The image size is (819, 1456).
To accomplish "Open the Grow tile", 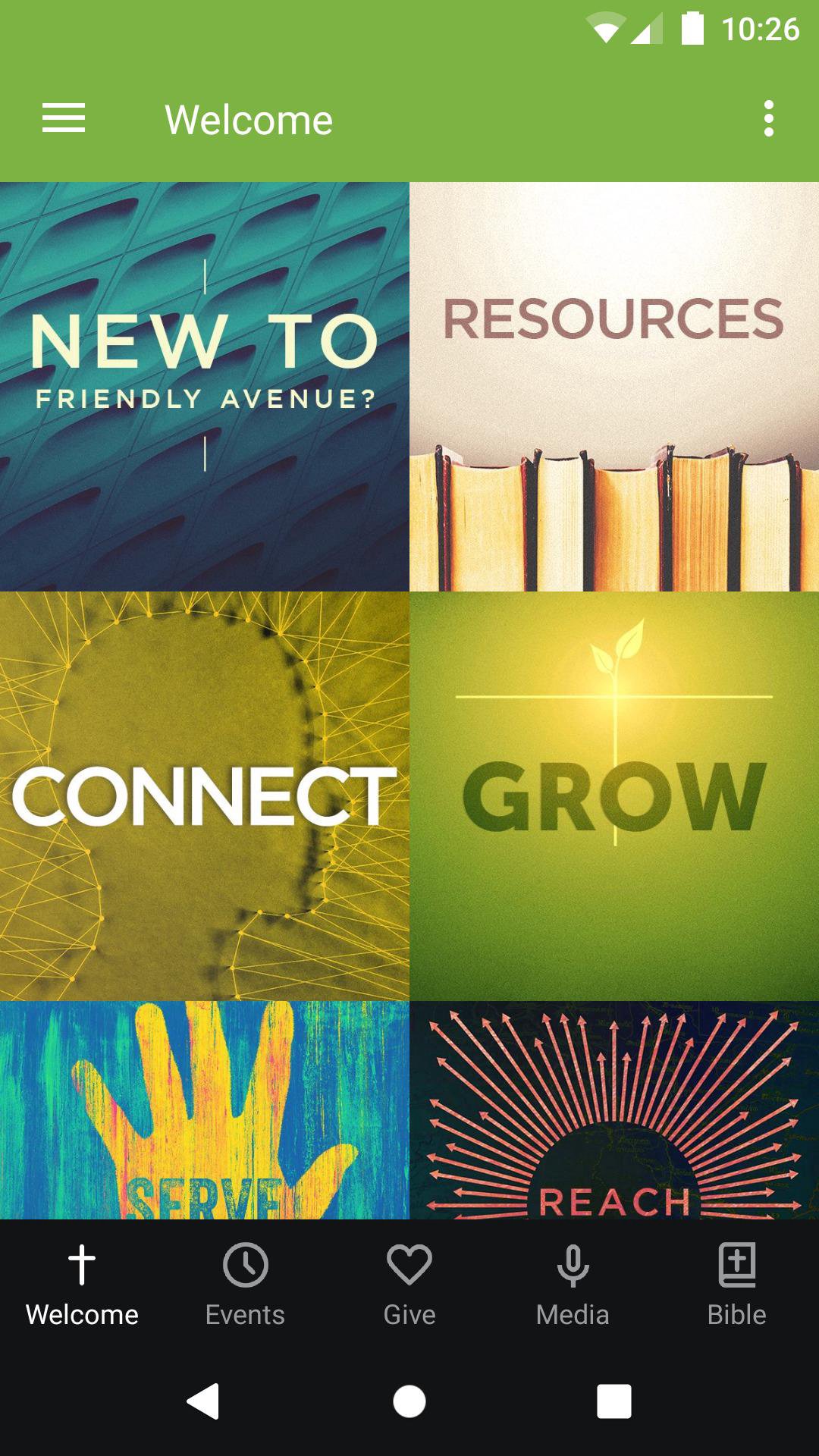I will (614, 796).
